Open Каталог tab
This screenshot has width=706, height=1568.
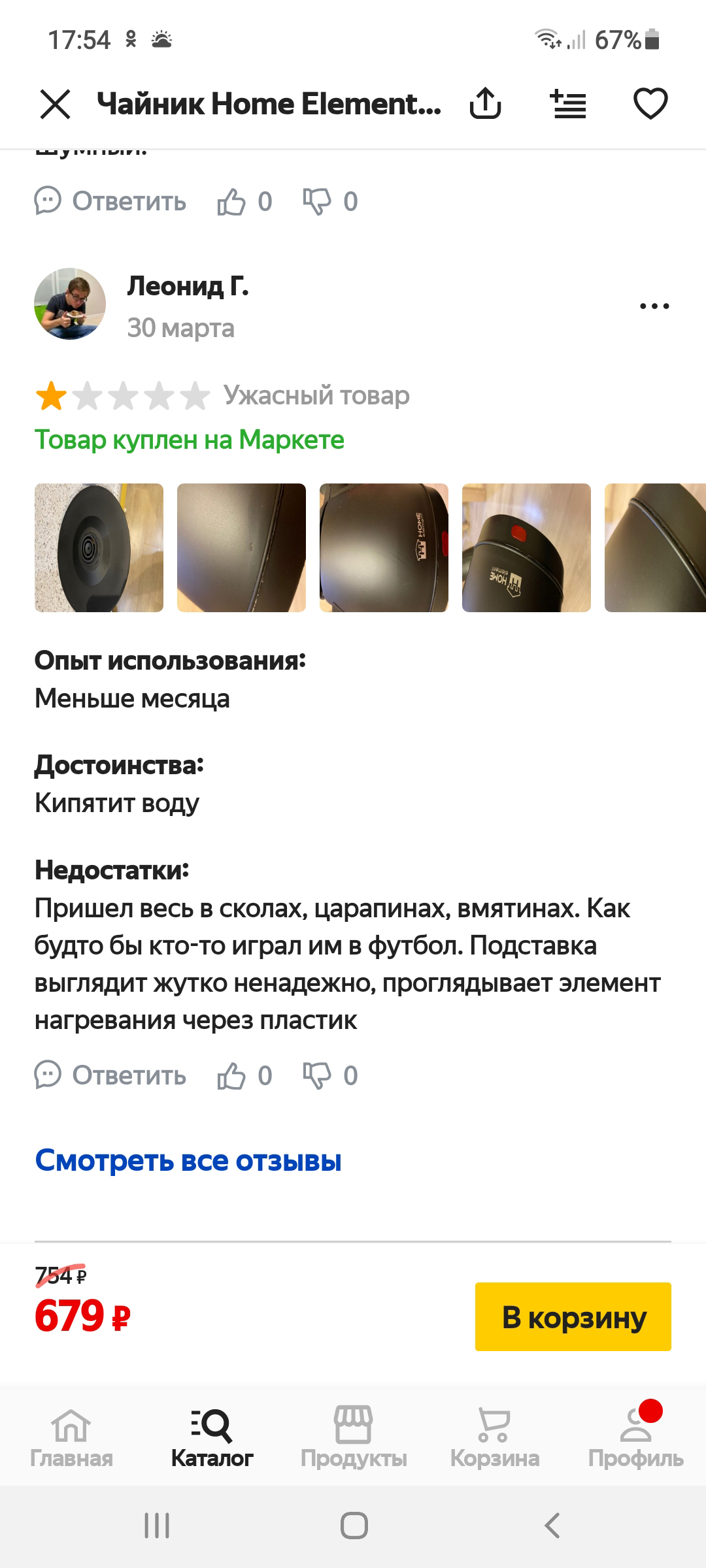[x=212, y=1436]
